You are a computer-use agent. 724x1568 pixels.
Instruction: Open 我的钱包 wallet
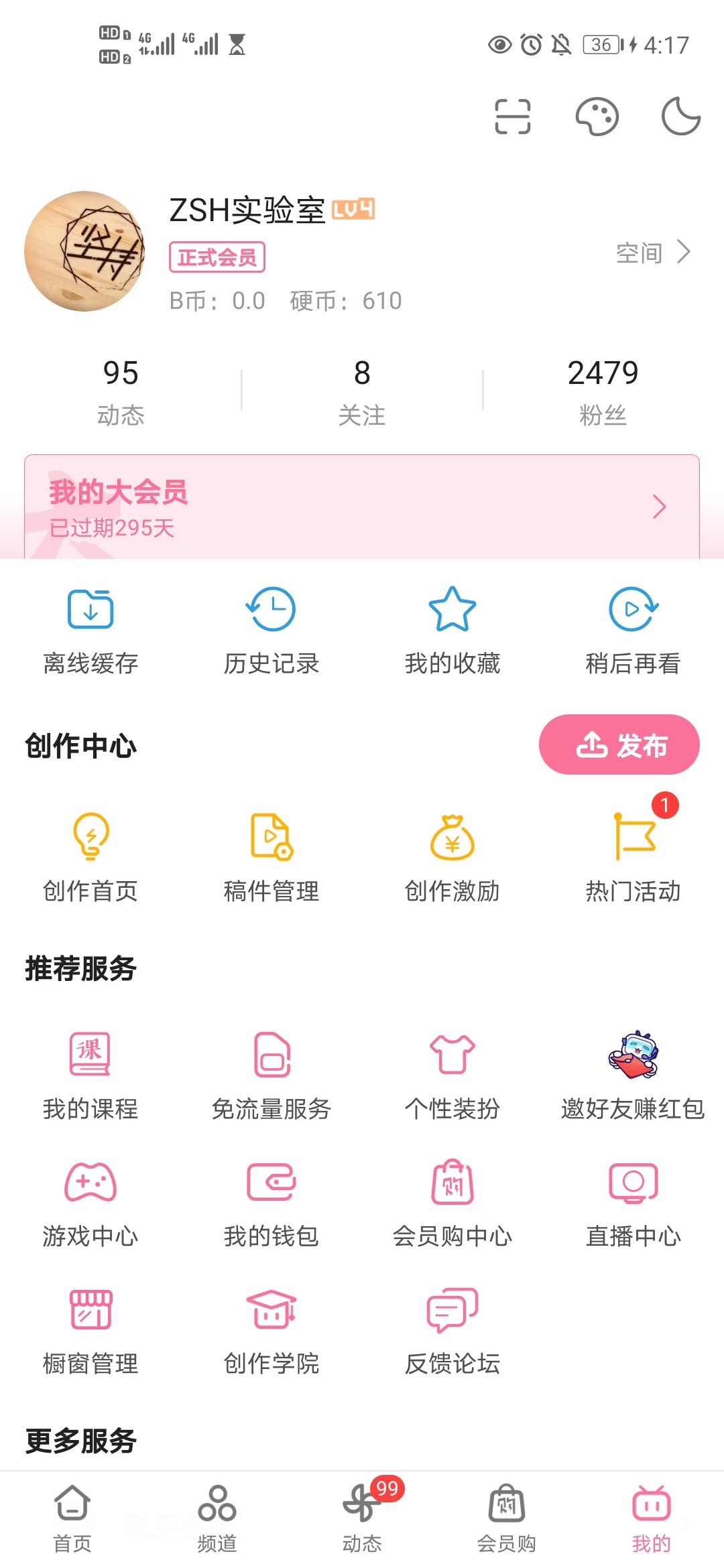pos(271,1204)
